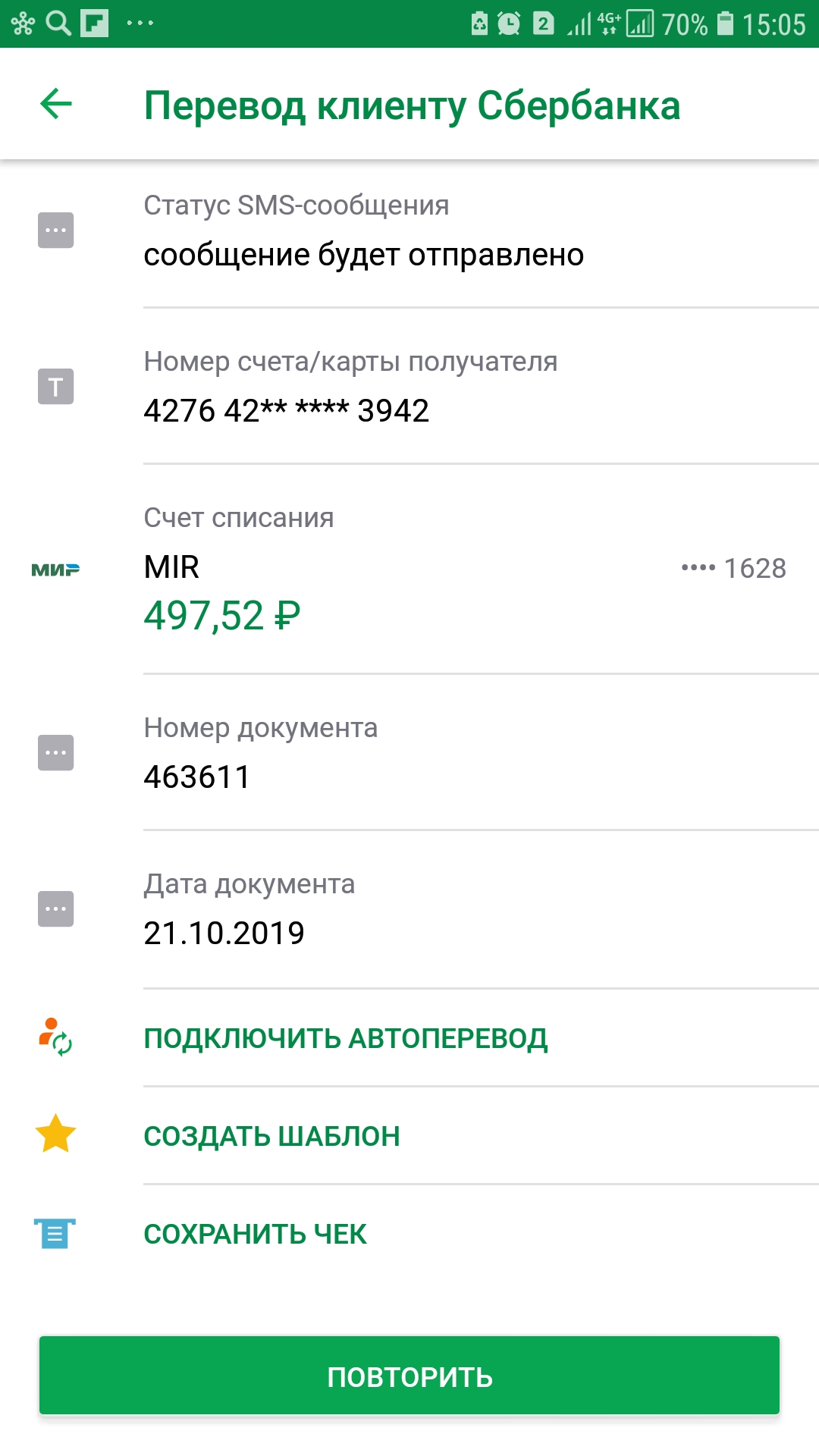Go back using the arrow icon
This screenshot has height=1456, width=819.
pyautogui.click(x=56, y=104)
